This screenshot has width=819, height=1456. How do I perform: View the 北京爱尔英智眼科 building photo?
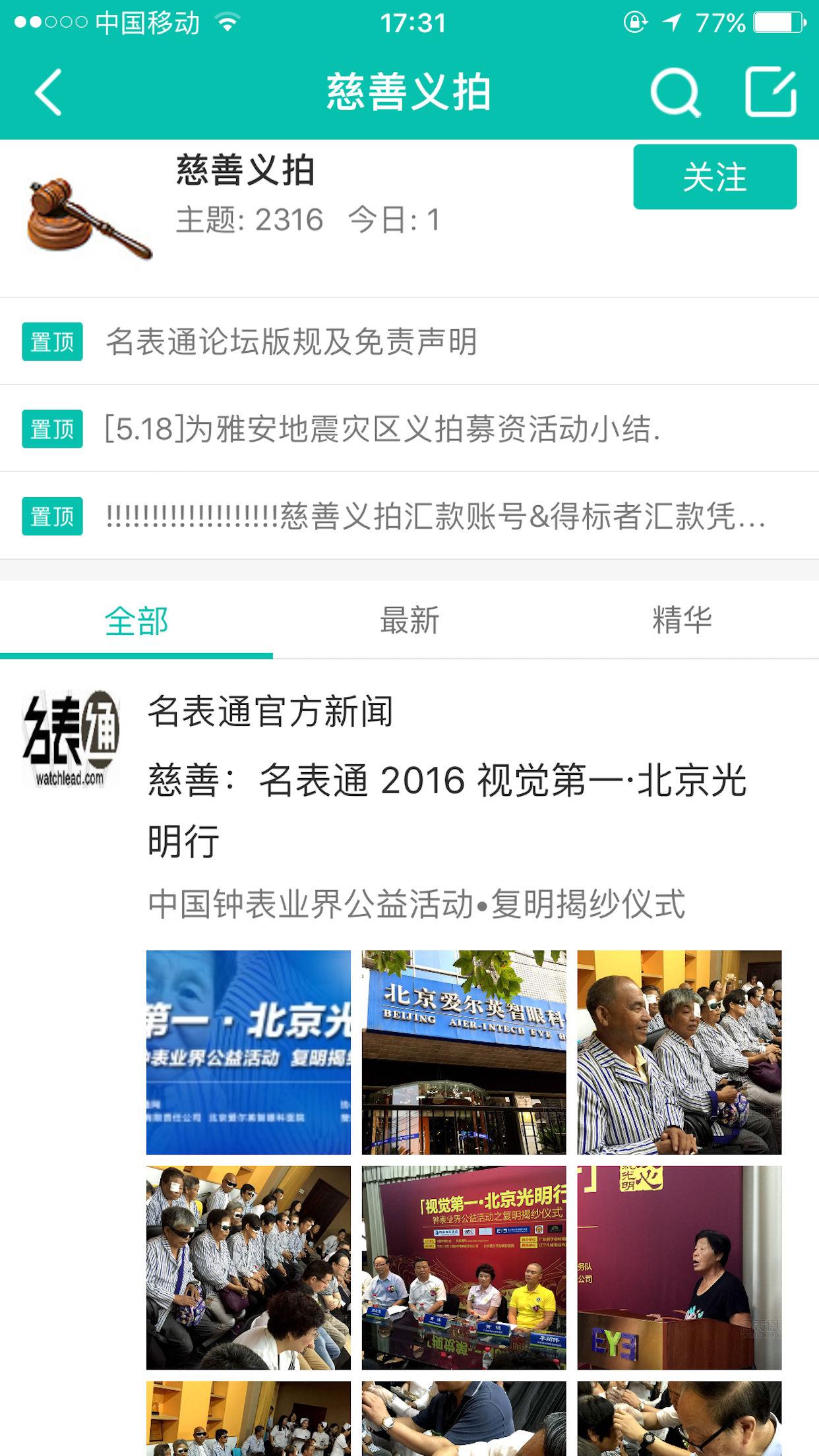[x=464, y=1052]
